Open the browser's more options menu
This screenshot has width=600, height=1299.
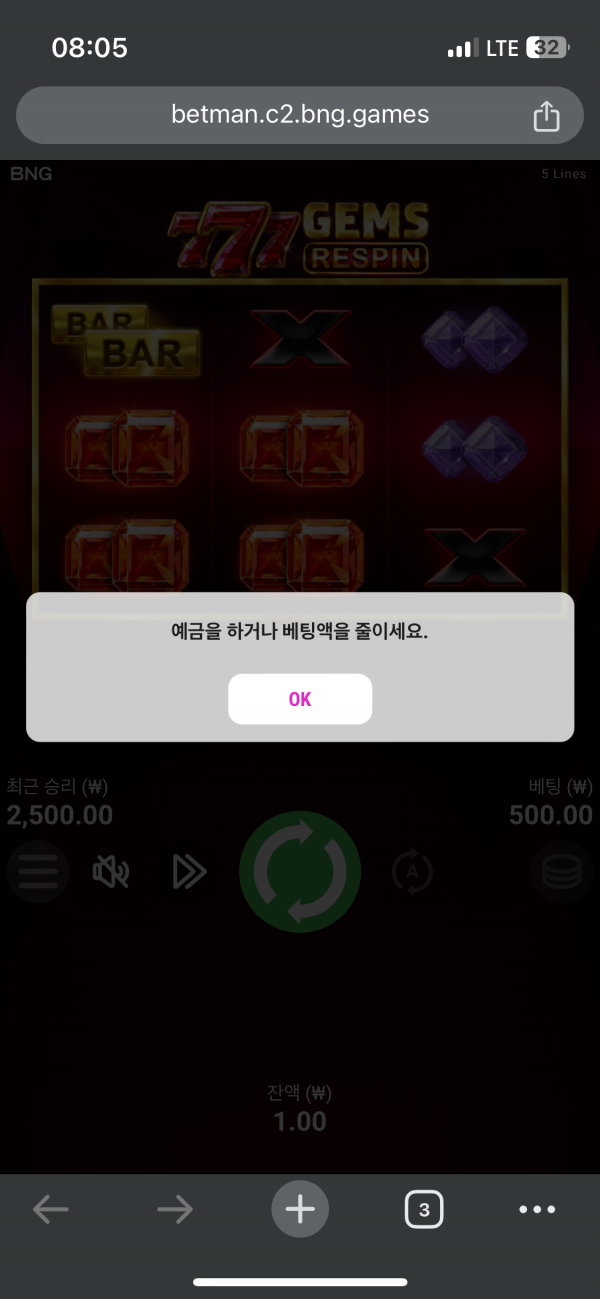537,1210
